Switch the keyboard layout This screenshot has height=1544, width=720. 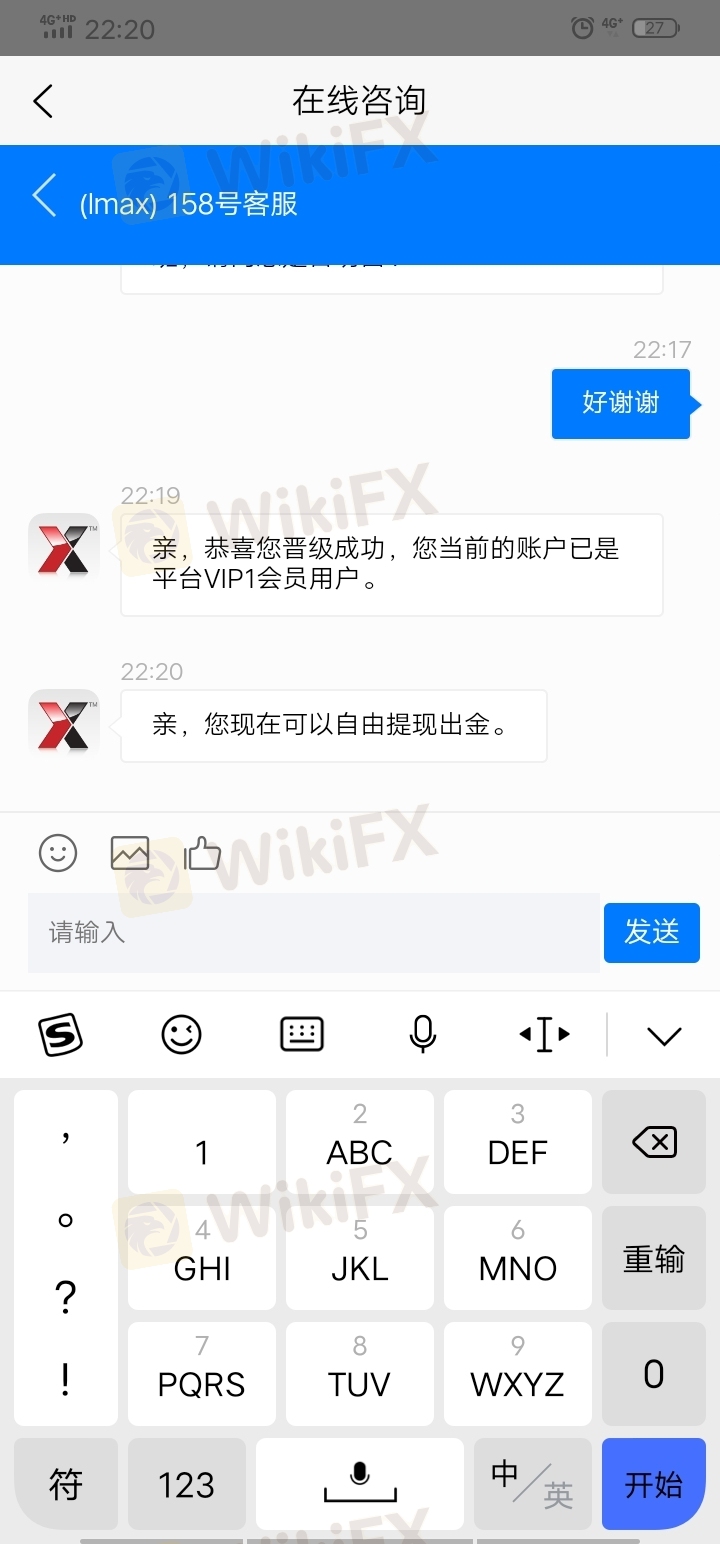302,1035
